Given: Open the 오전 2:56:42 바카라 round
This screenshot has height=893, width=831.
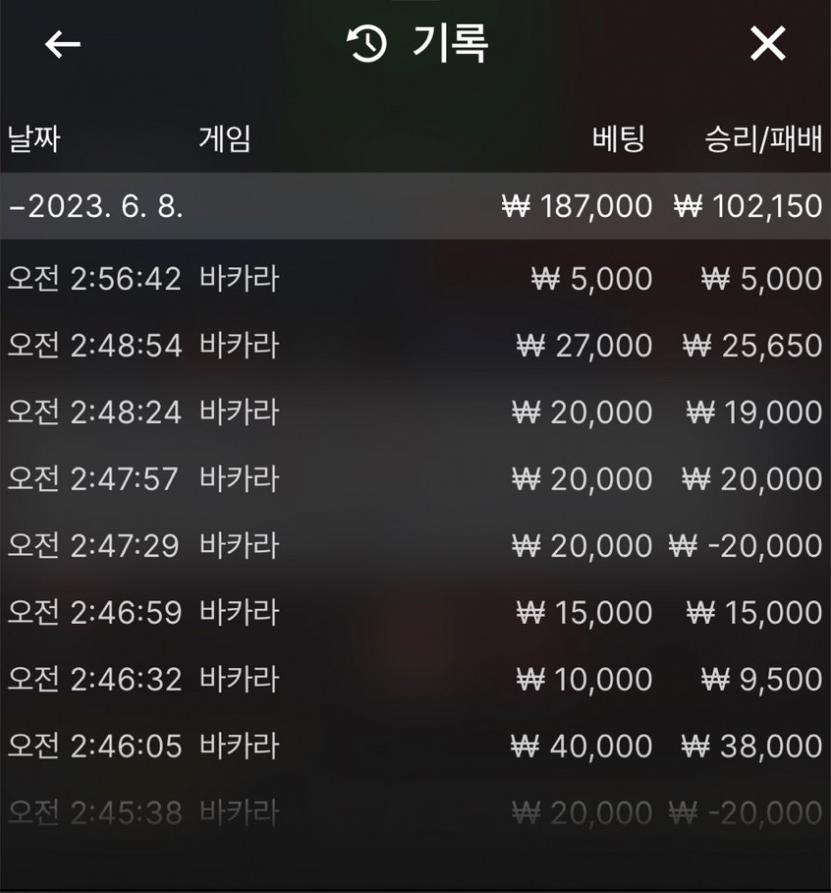Looking at the screenshot, I should pyautogui.click(x=415, y=279).
